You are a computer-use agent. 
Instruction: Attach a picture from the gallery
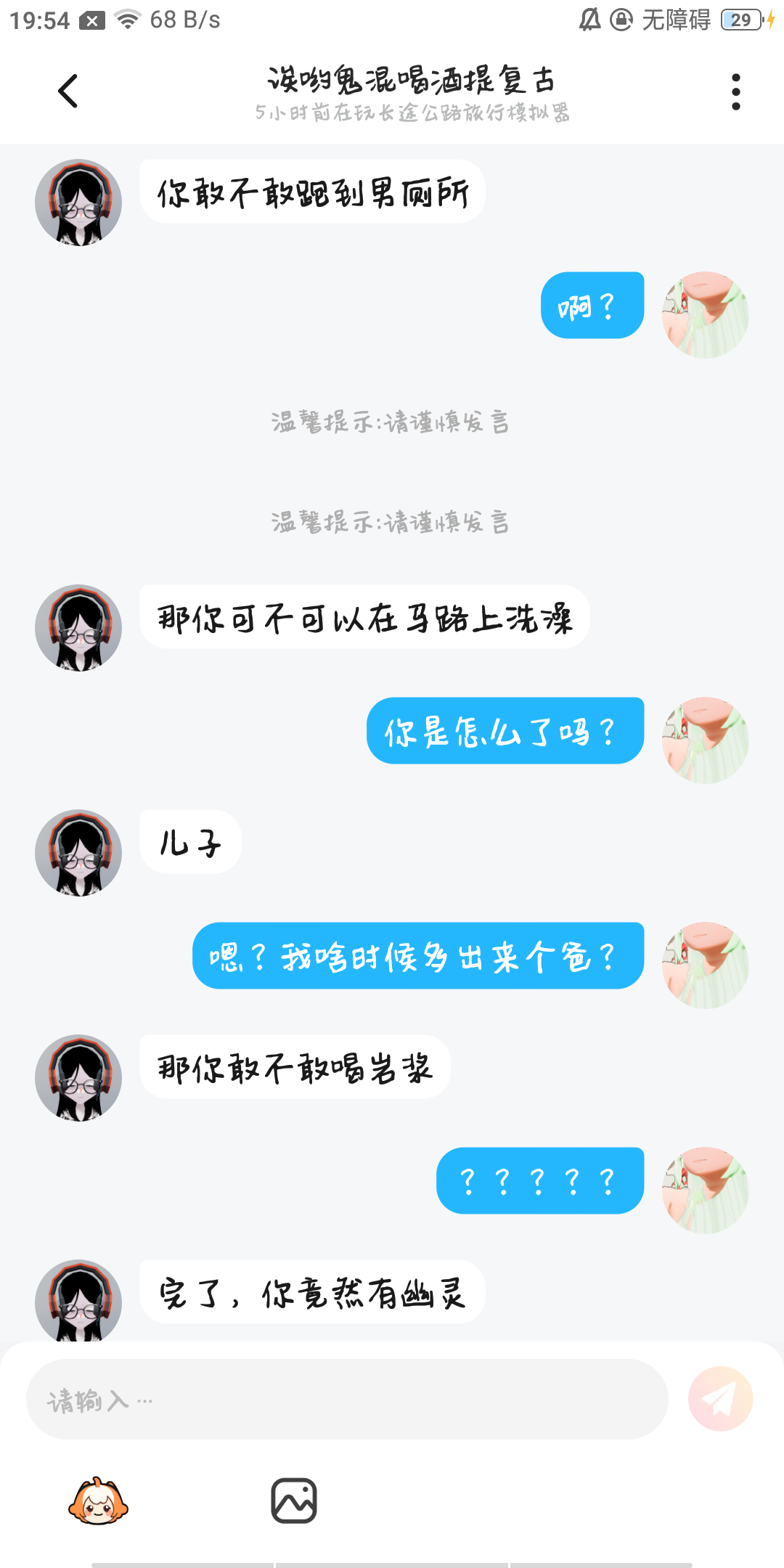pyautogui.click(x=294, y=1500)
